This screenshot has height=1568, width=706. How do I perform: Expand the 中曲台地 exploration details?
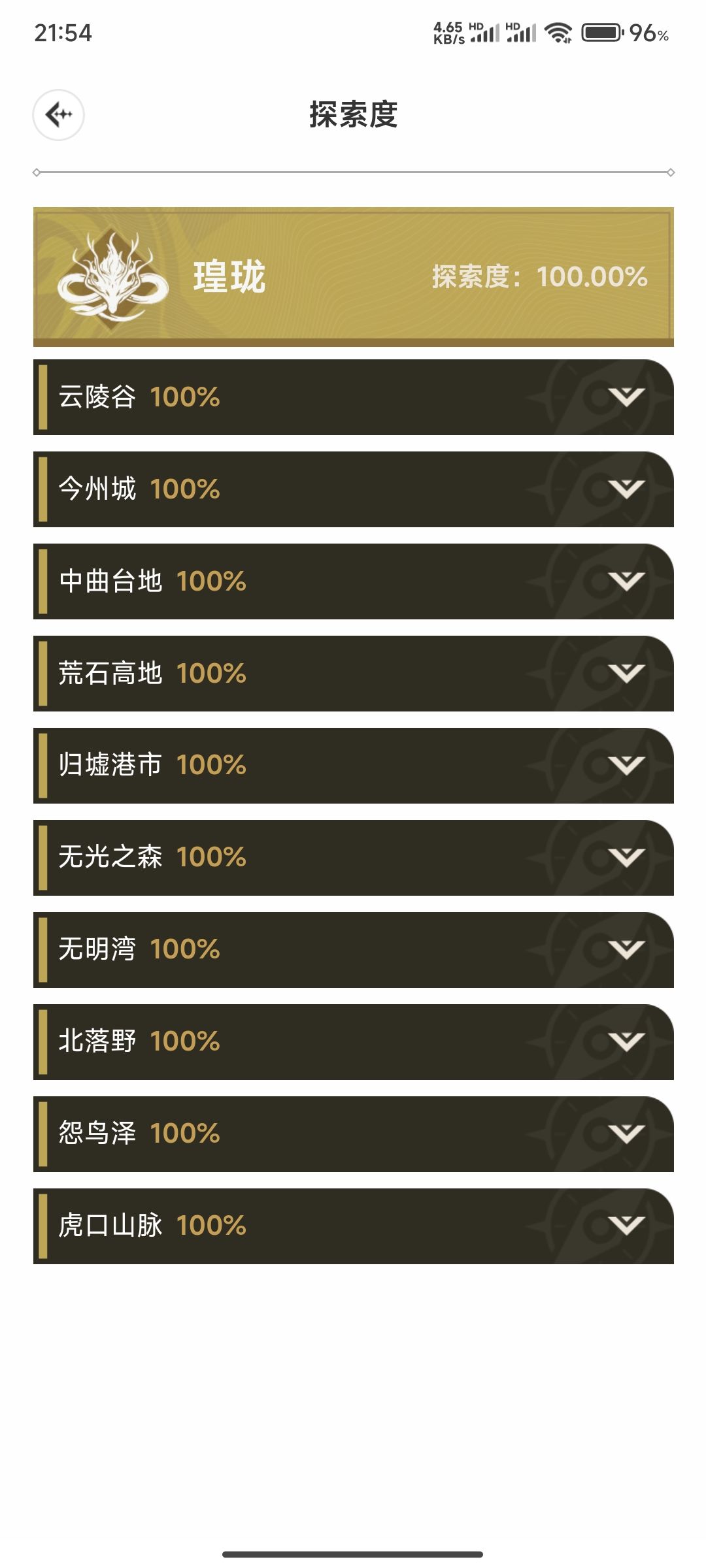click(353, 581)
